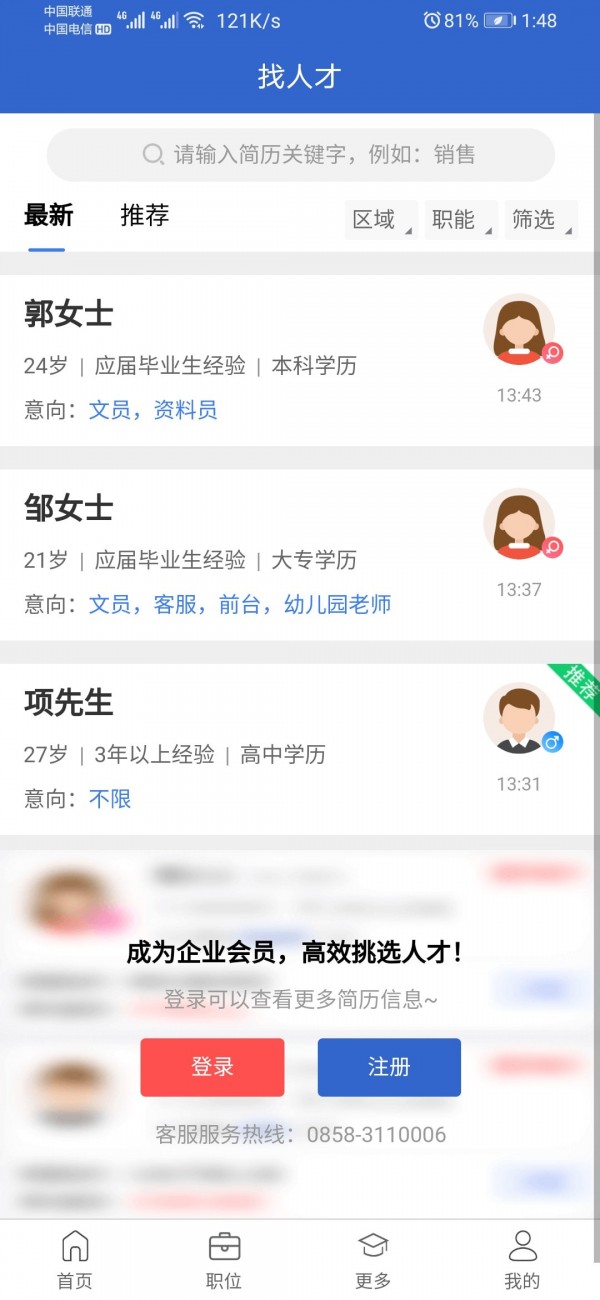Open the 区域 dropdown filter

[381, 220]
